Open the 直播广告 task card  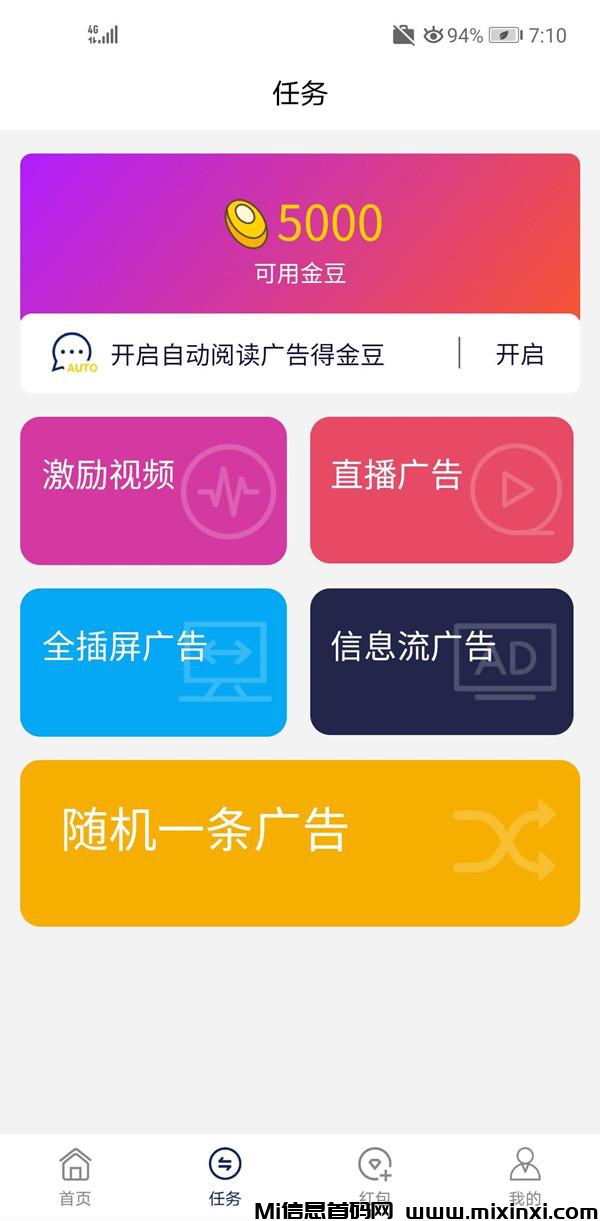click(441, 490)
